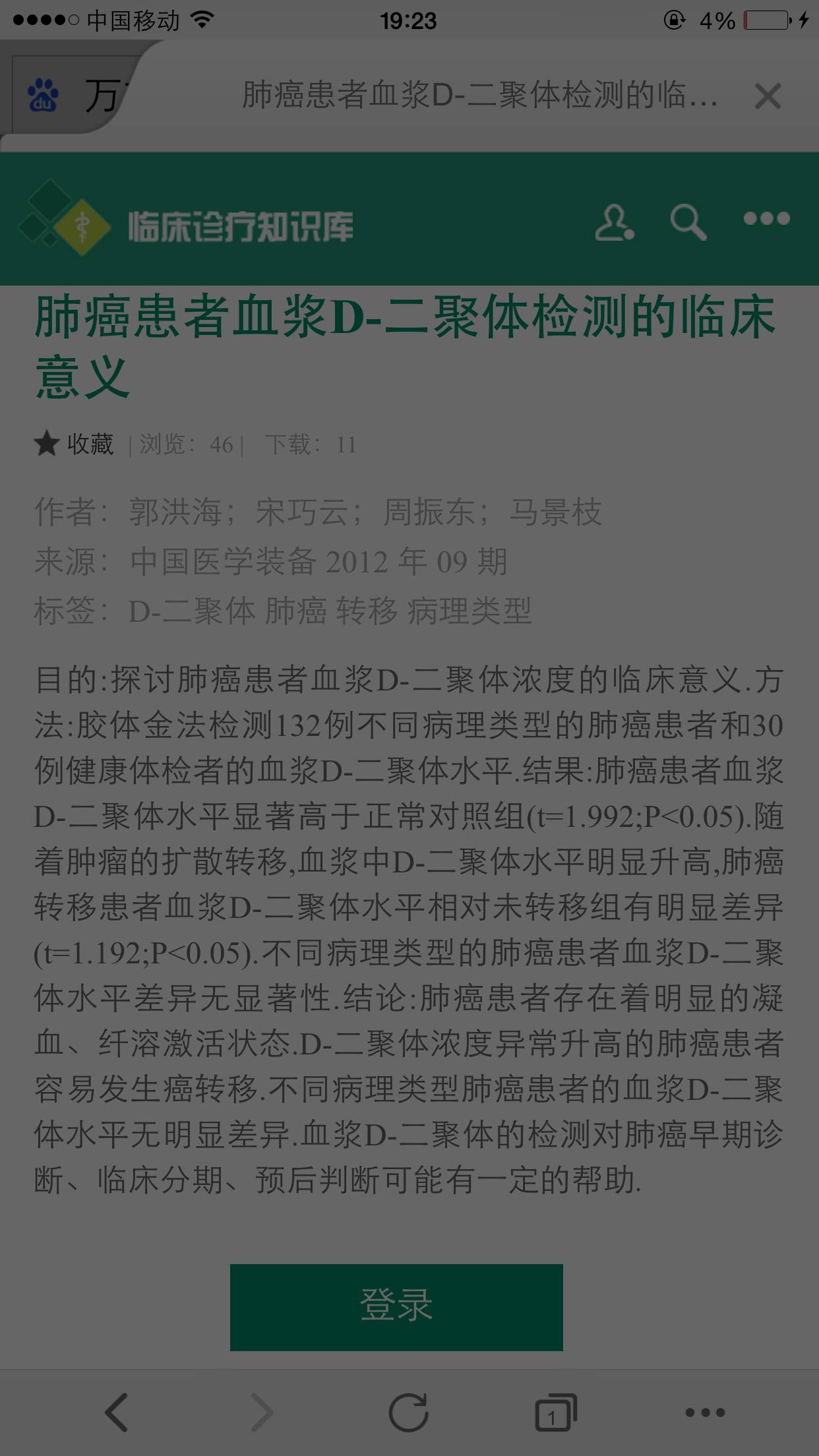Close the current browser tab

click(767, 96)
